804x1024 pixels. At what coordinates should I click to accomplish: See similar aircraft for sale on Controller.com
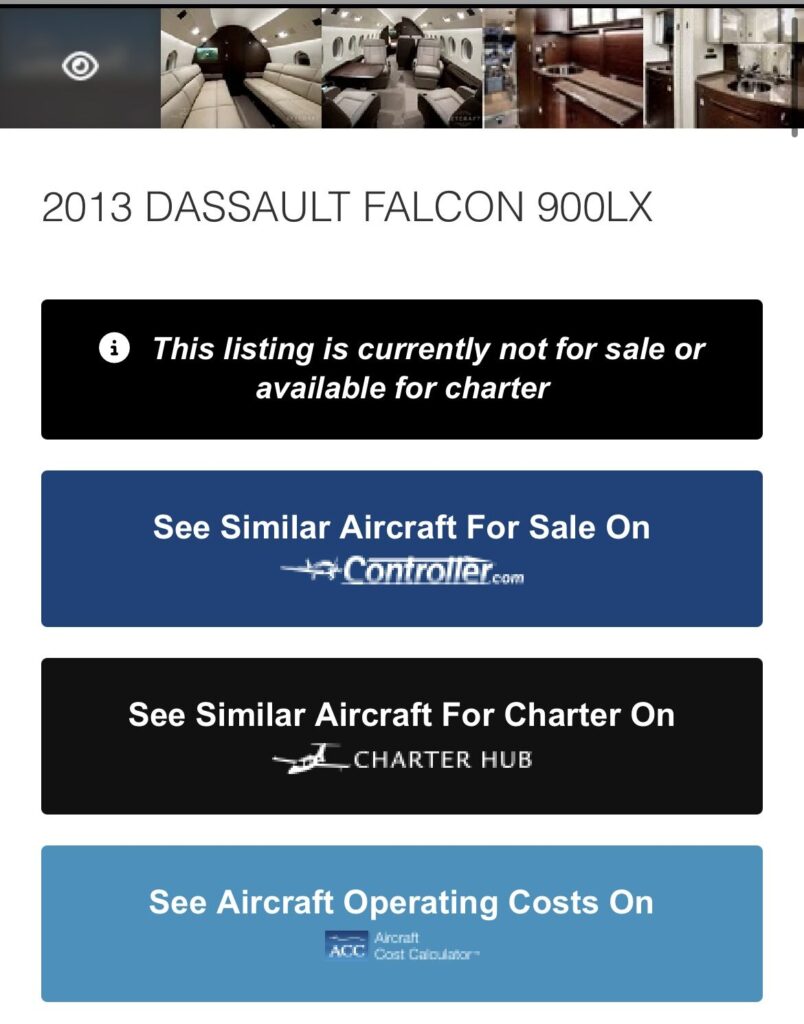point(402,549)
